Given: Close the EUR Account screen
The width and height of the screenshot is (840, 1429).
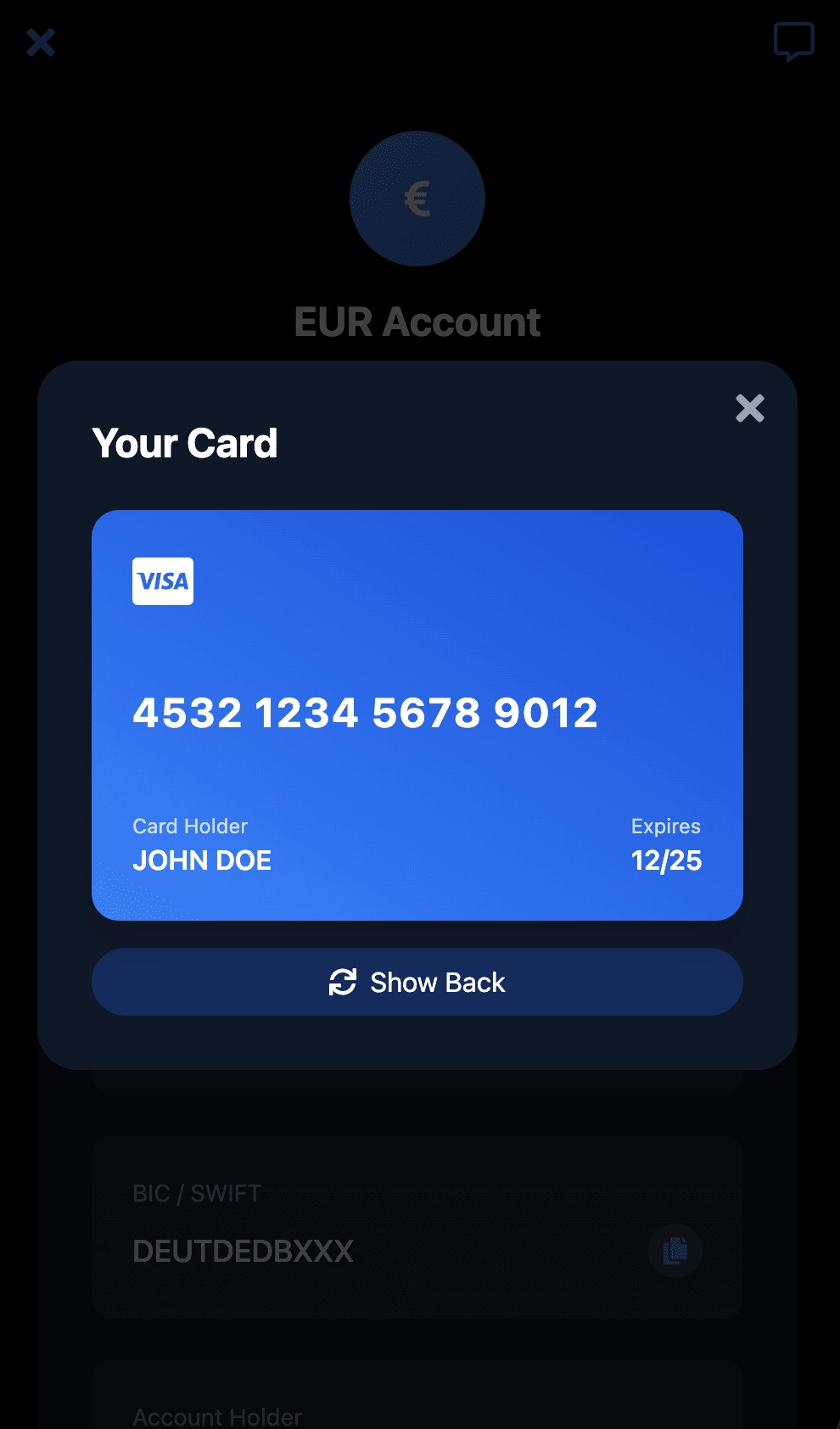Looking at the screenshot, I should coord(41,42).
